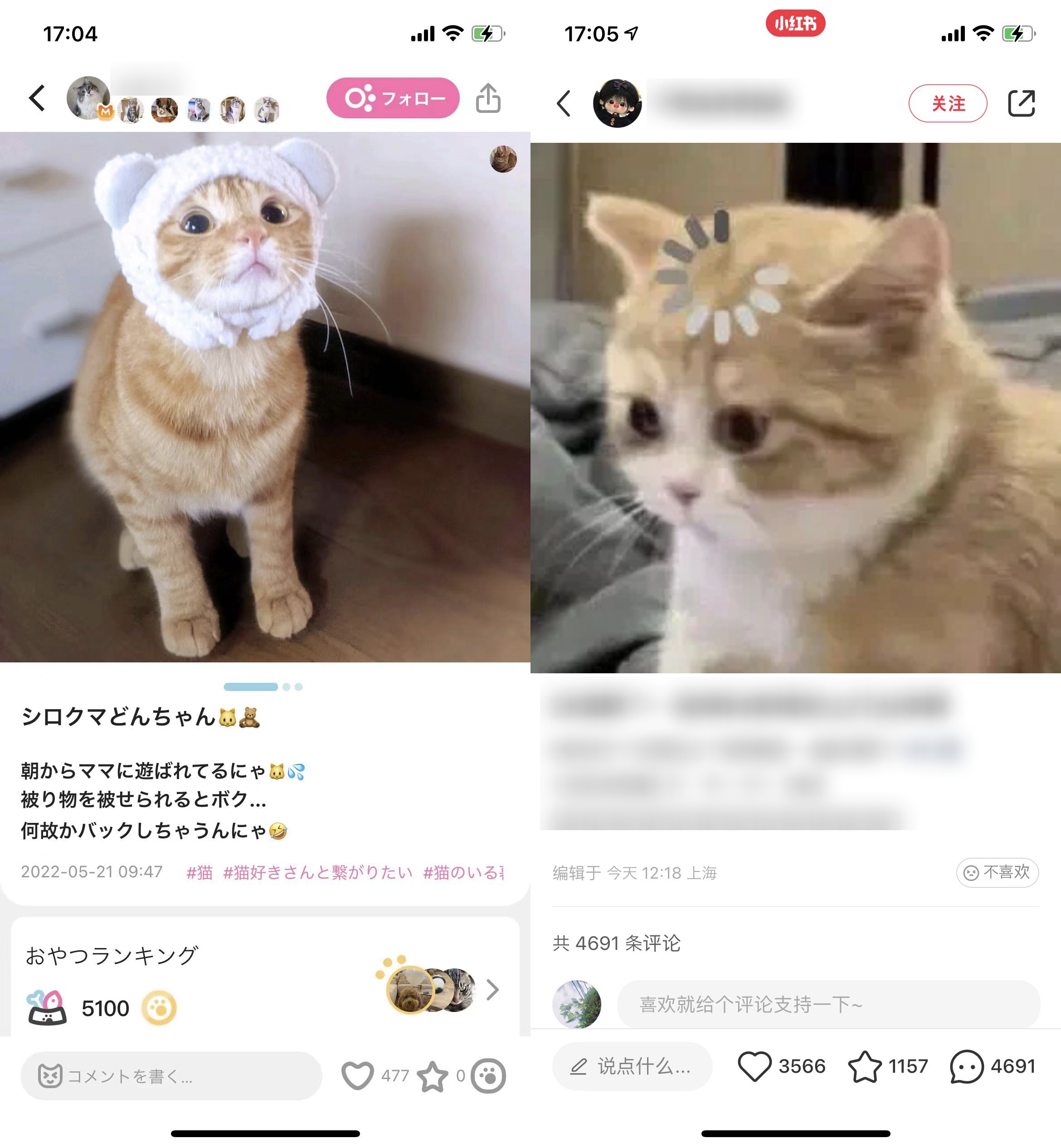Image resolution: width=1061 pixels, height=1148 pixels.
Task: Open the blurred-name author's doll avatar
Action: pyautogui.click(x=617, y=104)
